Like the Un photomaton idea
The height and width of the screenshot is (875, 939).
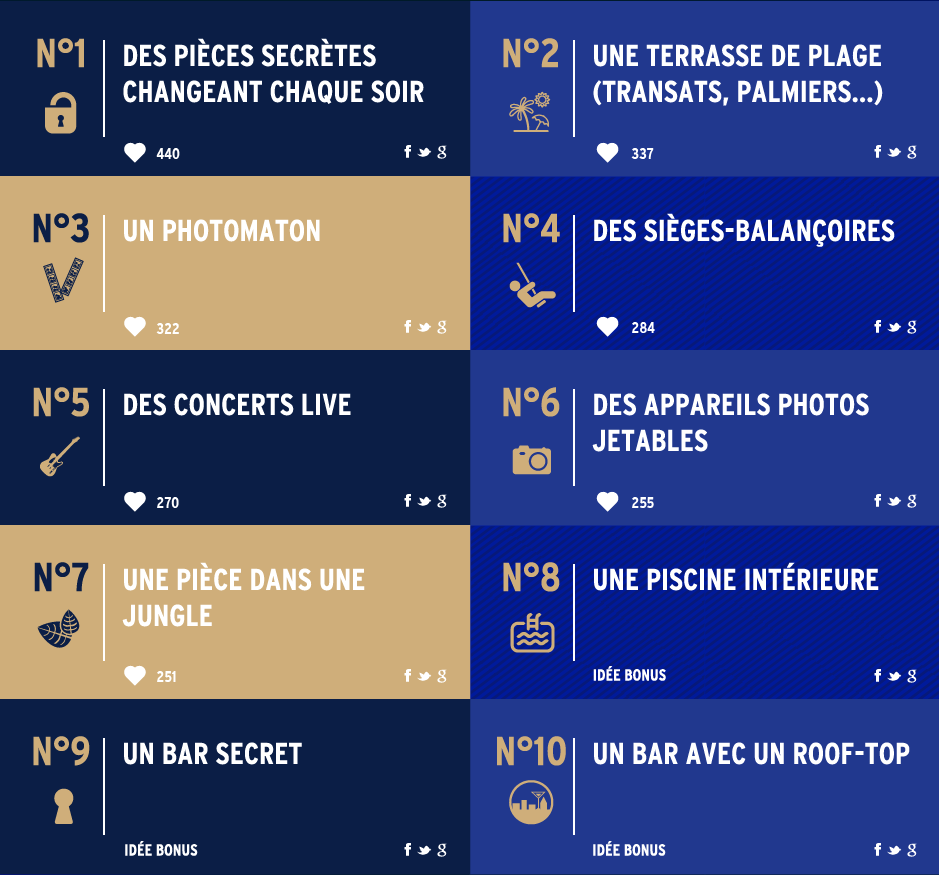135,327
